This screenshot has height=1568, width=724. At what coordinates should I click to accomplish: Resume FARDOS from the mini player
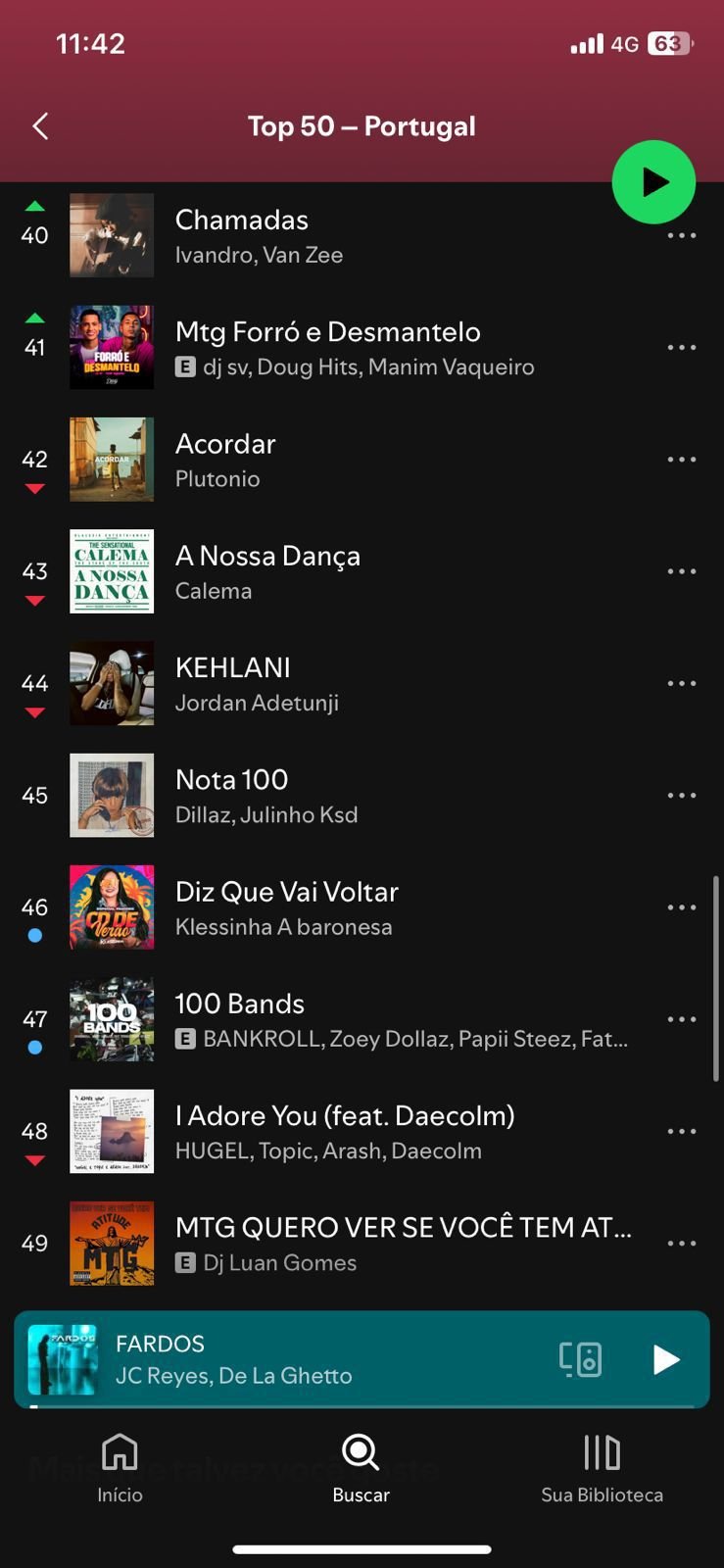coord(665,1359)
